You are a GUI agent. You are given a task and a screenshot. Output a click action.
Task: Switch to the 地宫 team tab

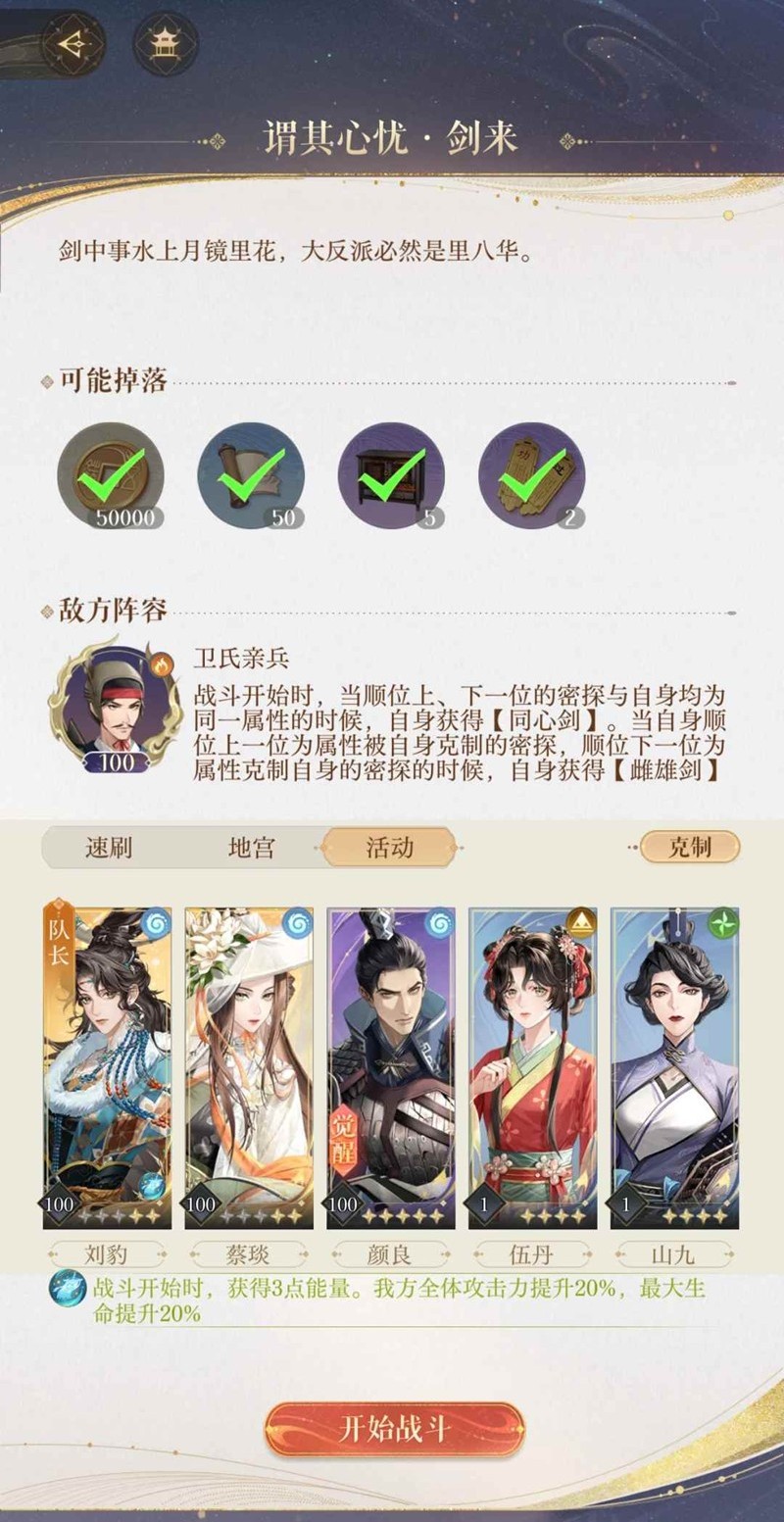pyautogui.click(x=251, y=848)
